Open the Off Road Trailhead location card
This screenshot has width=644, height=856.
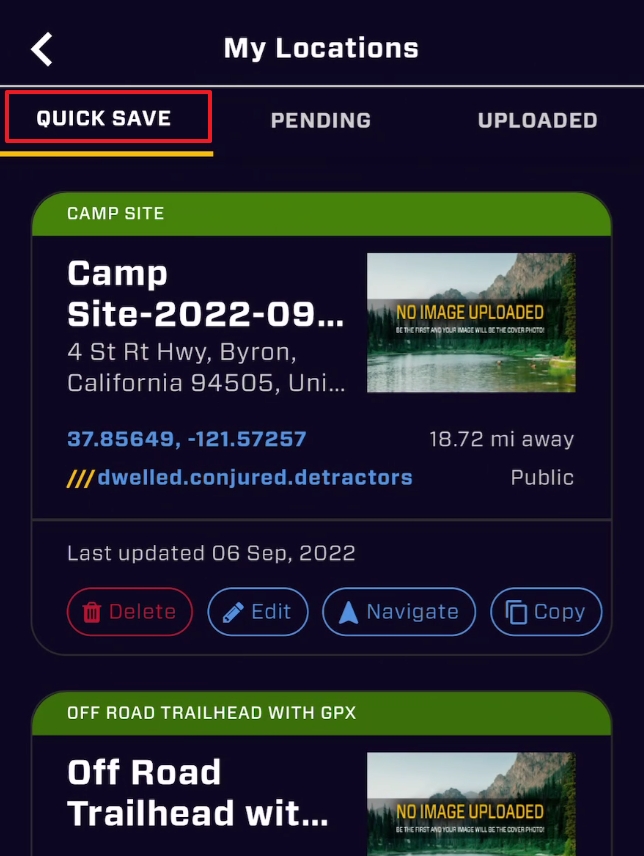point(198,791)
